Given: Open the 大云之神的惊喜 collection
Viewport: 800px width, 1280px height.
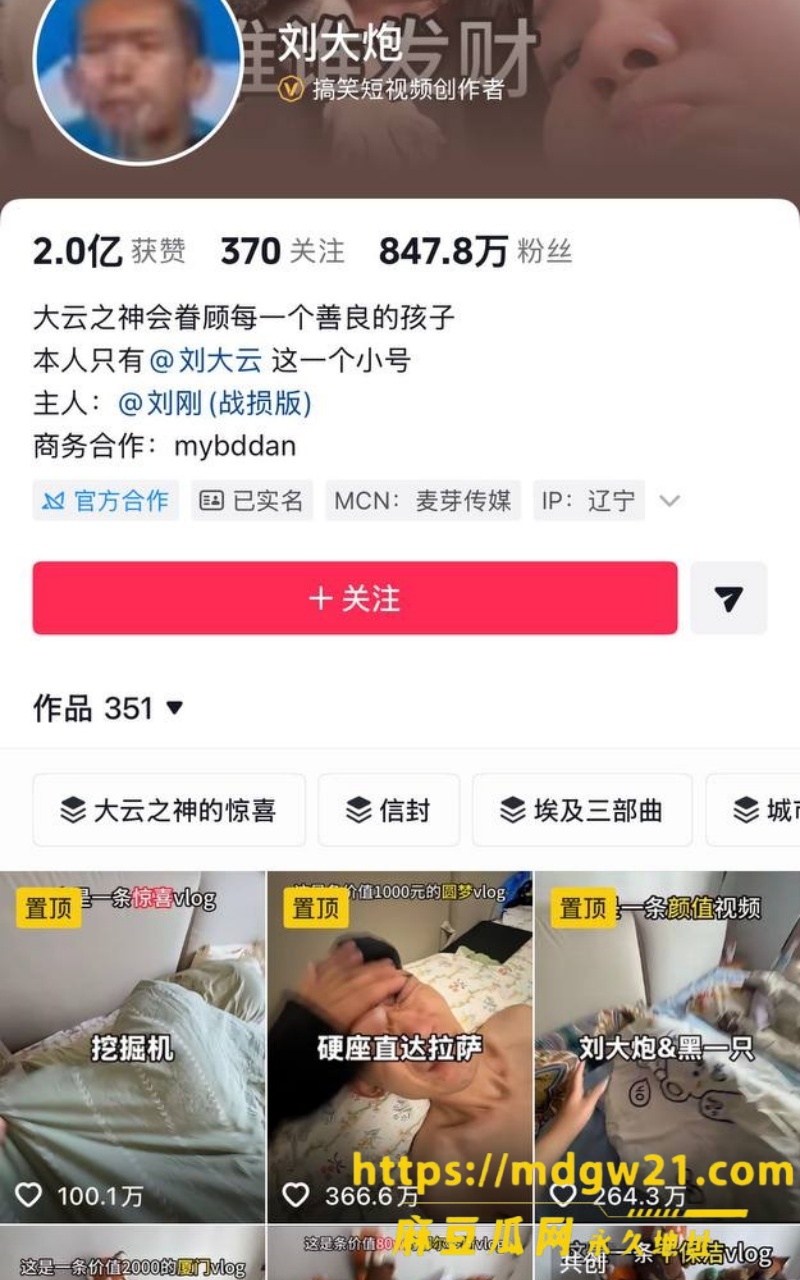Looking at the screenshot, I should [169, 810].
